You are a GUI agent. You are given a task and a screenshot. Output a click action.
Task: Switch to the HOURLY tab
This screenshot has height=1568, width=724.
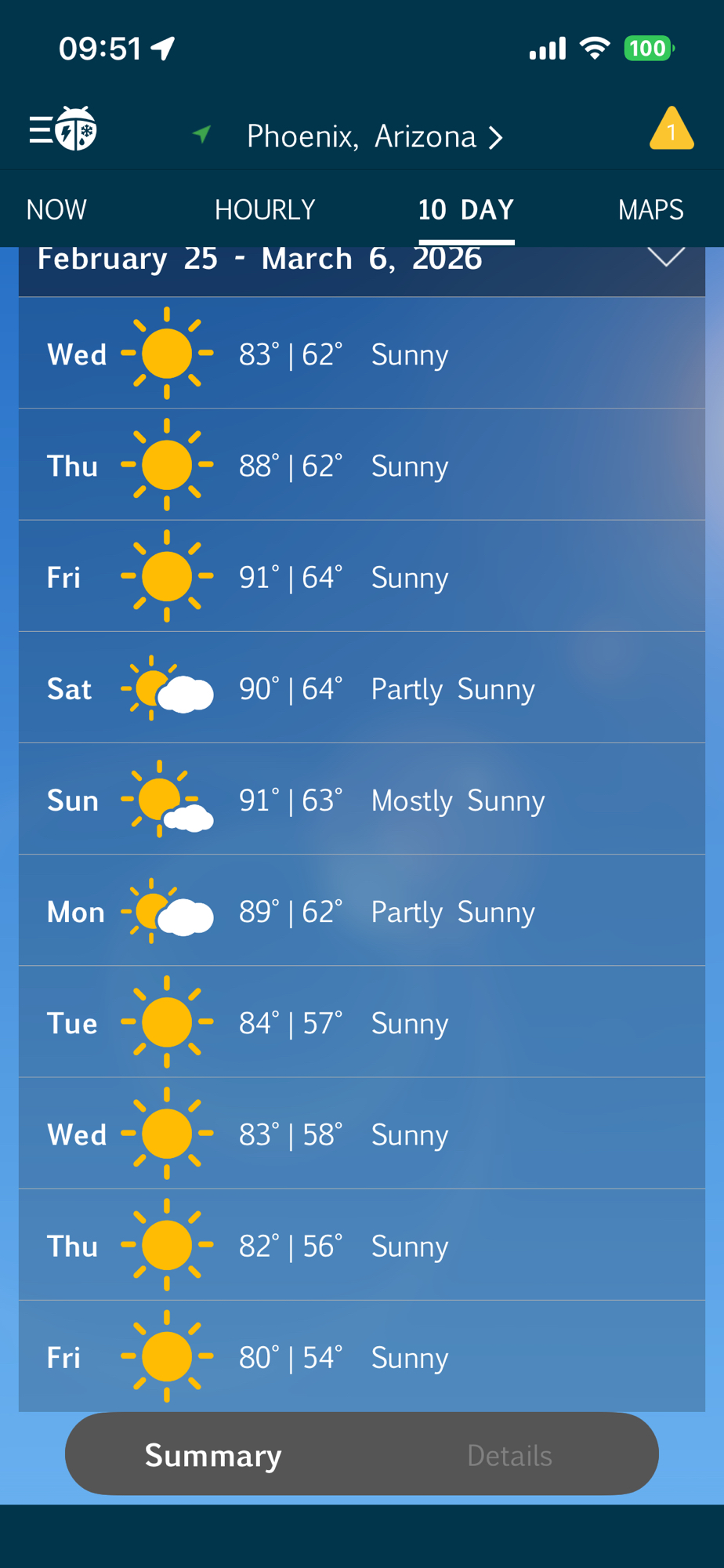pyautogui.click(x=265, y=210)
